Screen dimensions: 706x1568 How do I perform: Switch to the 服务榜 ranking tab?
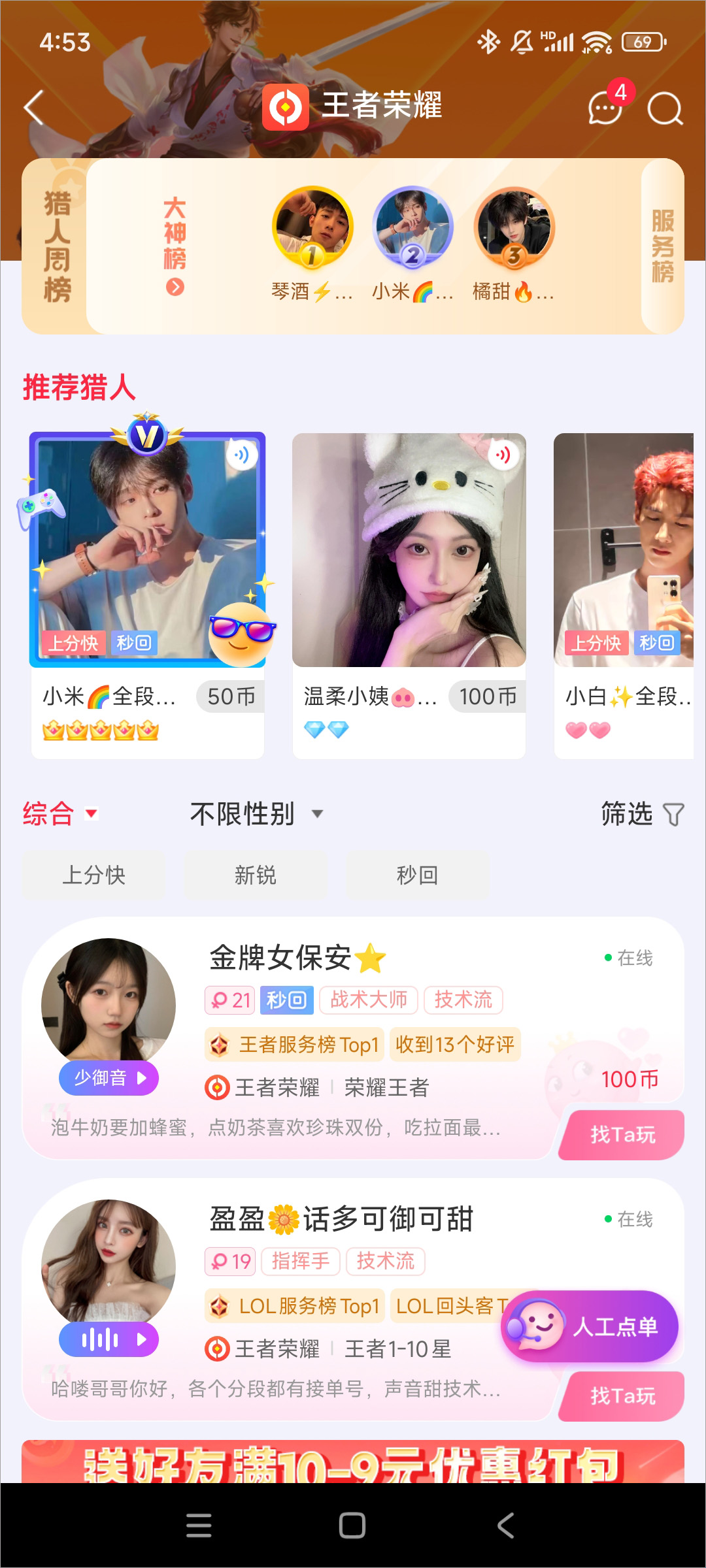tap(662, 246)
